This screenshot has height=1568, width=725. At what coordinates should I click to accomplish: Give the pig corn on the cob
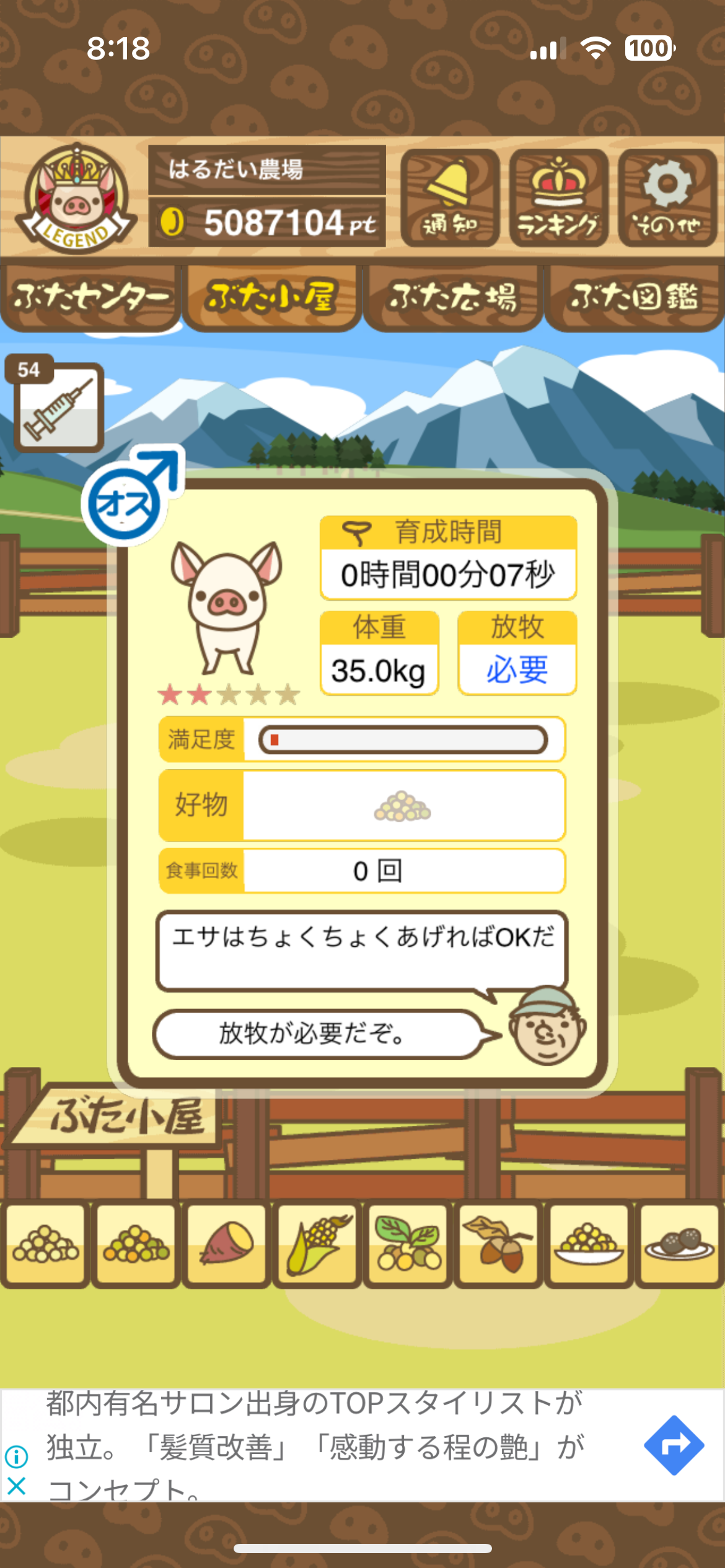click(x=317, y=1244)
